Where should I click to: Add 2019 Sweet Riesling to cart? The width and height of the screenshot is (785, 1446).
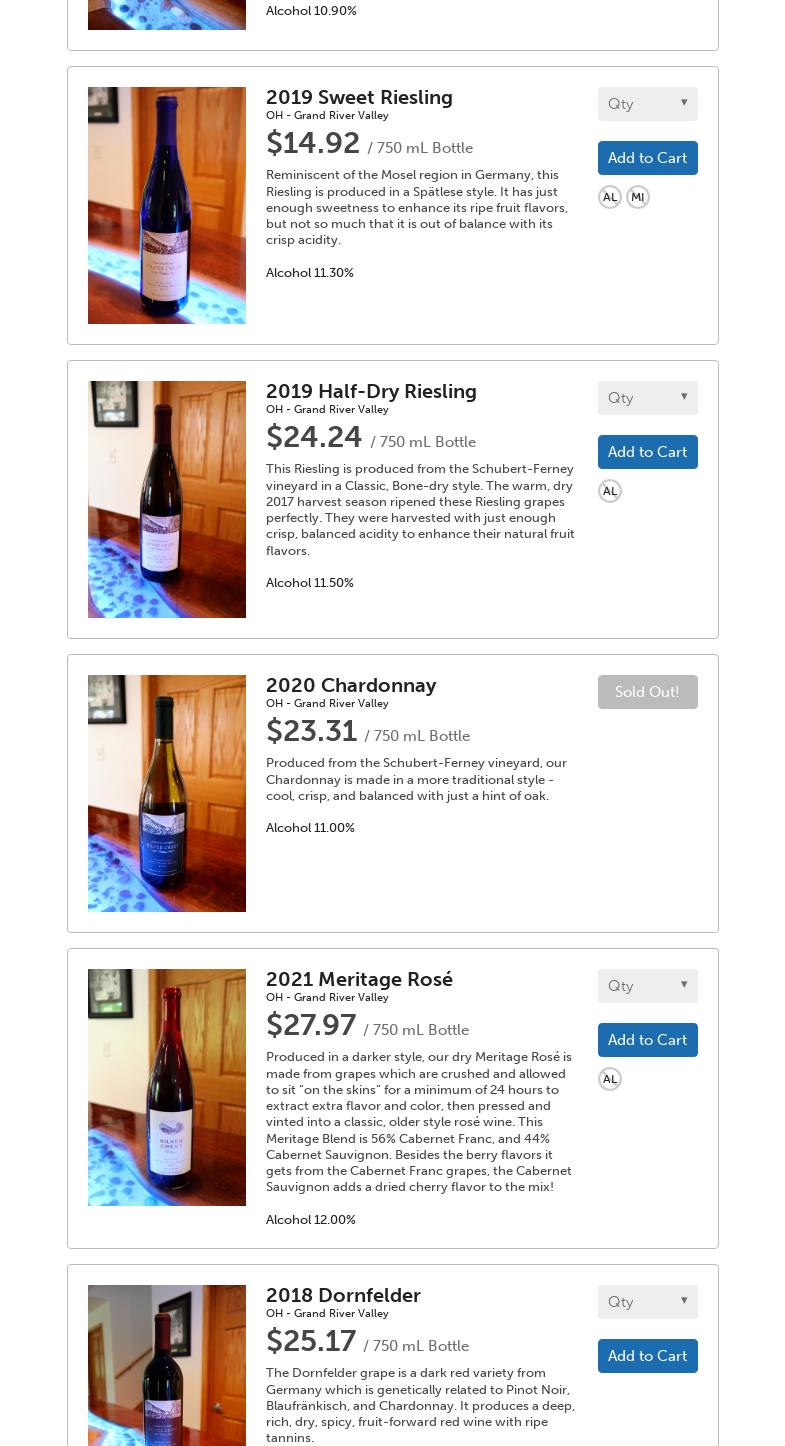click(647, 158)
